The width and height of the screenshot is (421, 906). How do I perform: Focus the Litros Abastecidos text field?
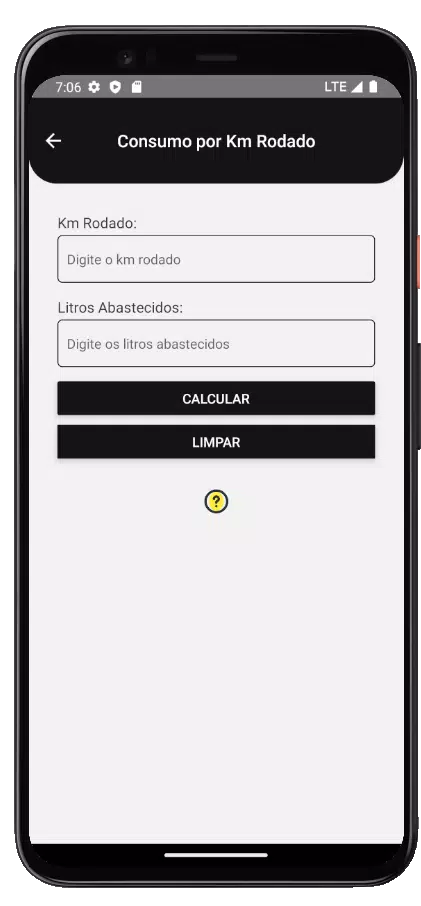tap(216, 343)
